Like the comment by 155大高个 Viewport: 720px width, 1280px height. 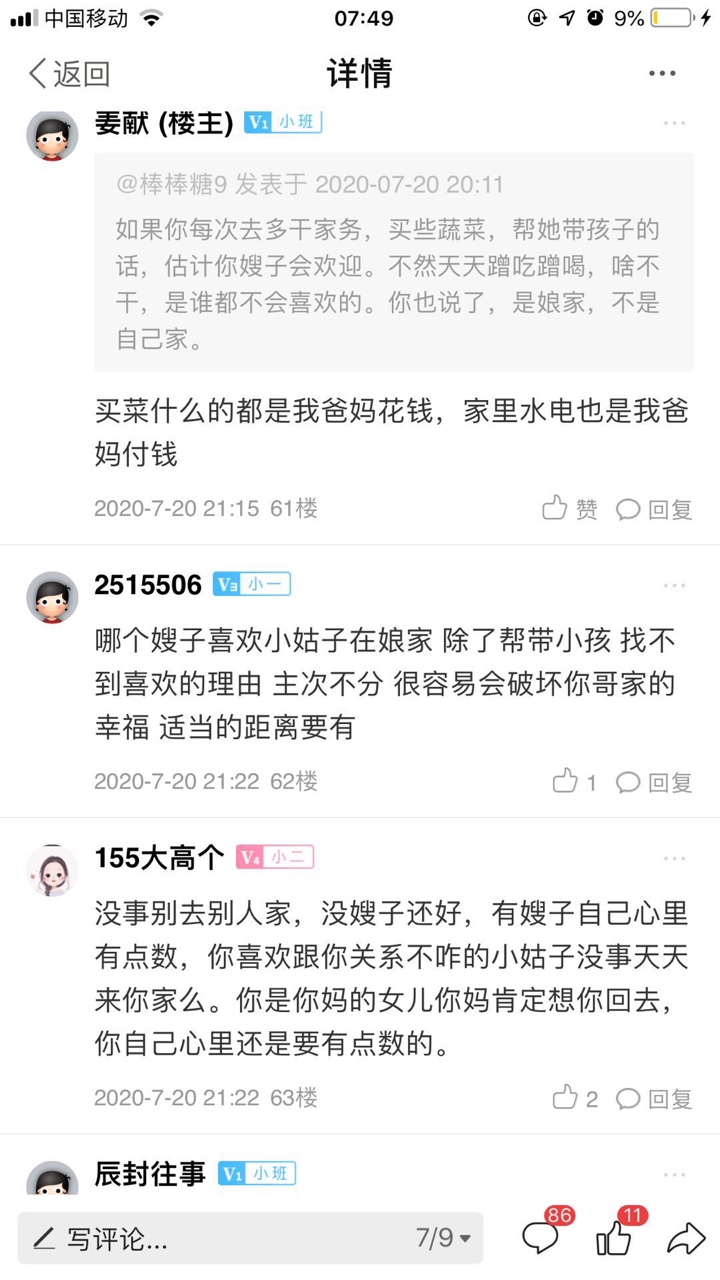point(575,1098)
